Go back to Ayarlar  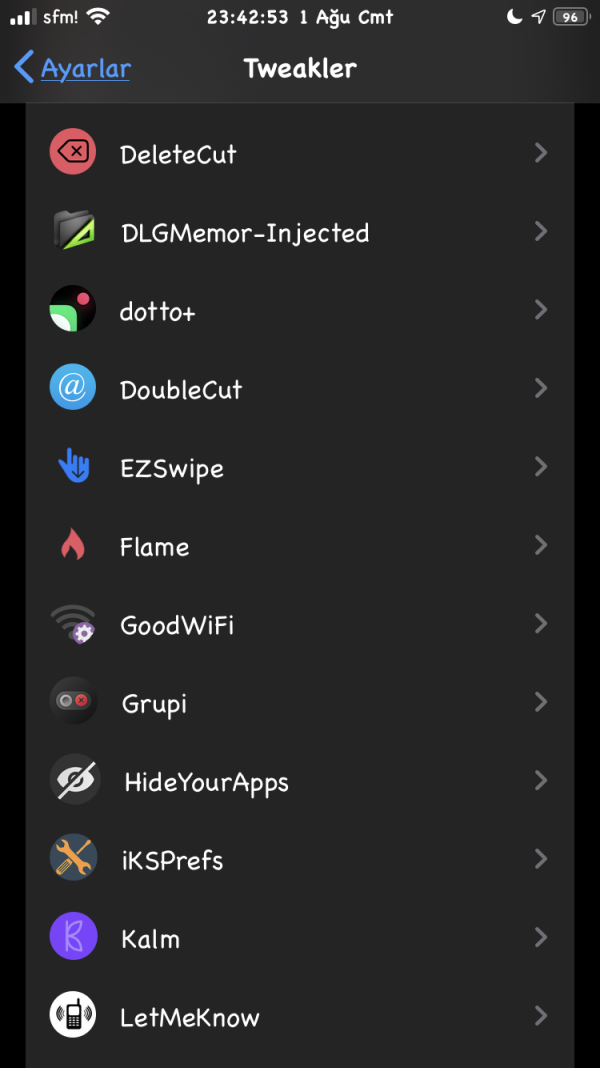point(73,68)
